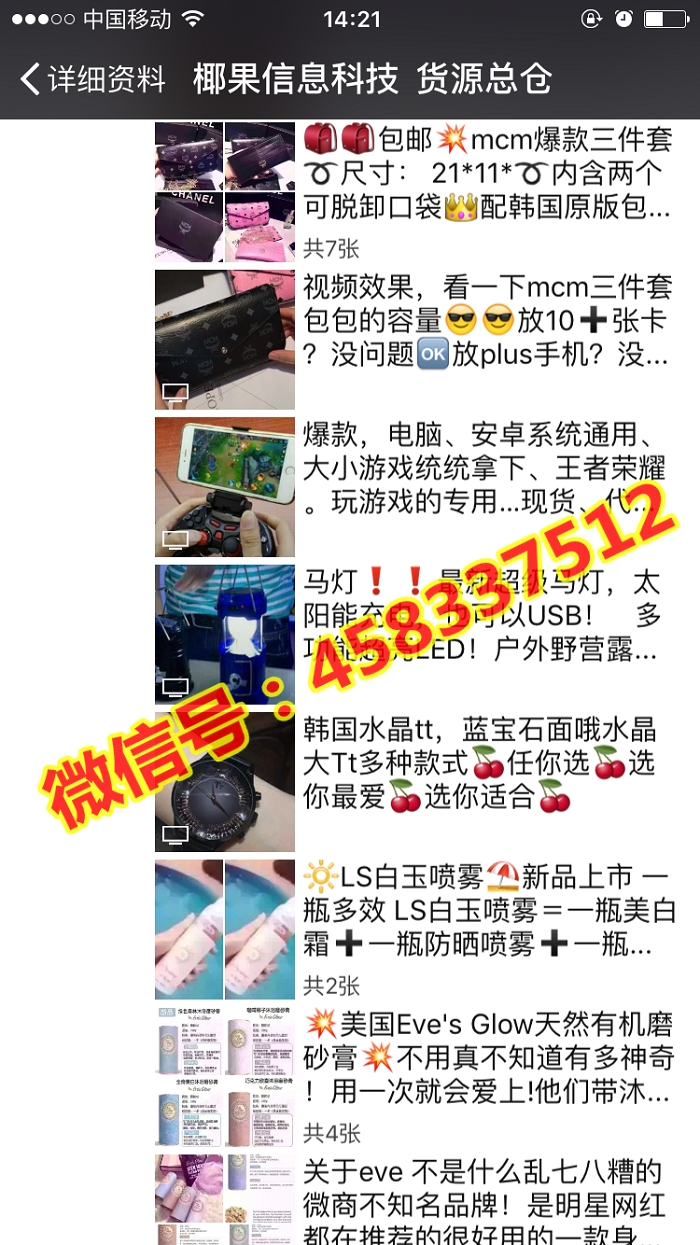Go back to 详细资料
Screen dimensions: 700x1245
[x=92, y=79]
